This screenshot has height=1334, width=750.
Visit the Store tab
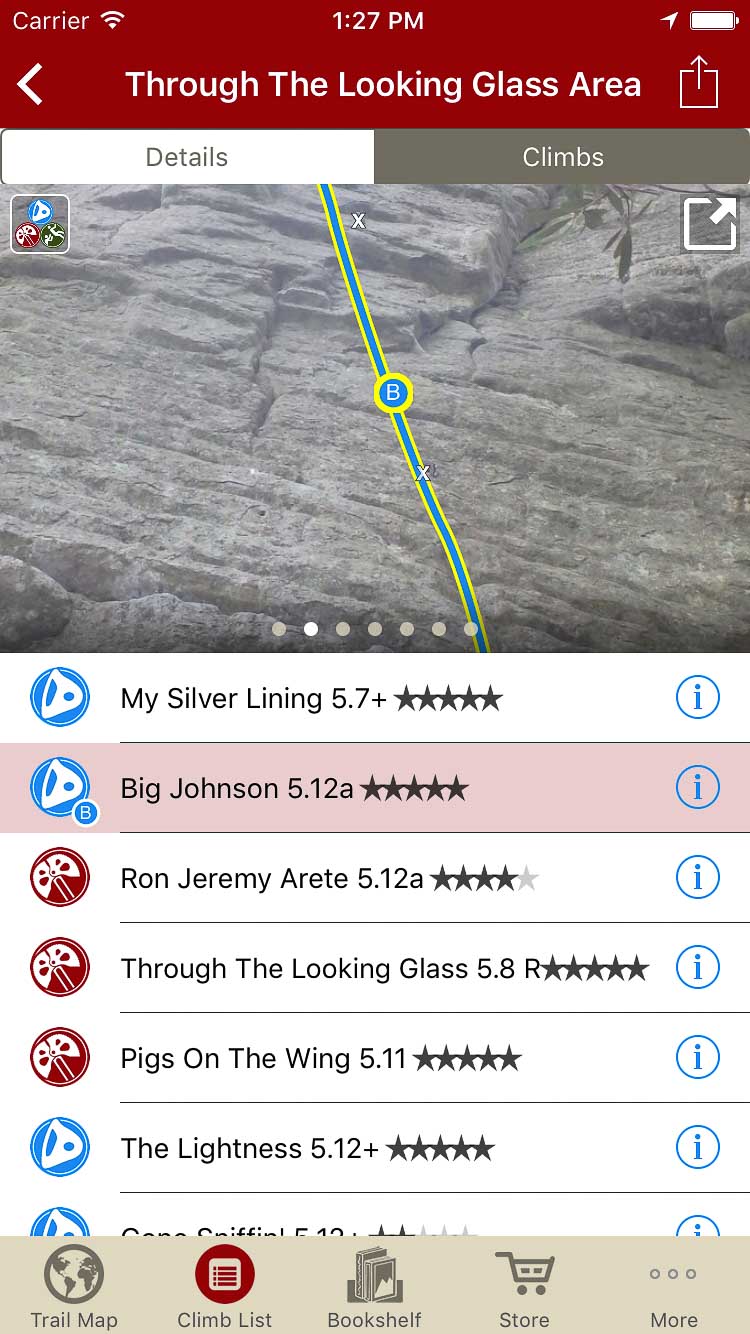[524, 1286]
